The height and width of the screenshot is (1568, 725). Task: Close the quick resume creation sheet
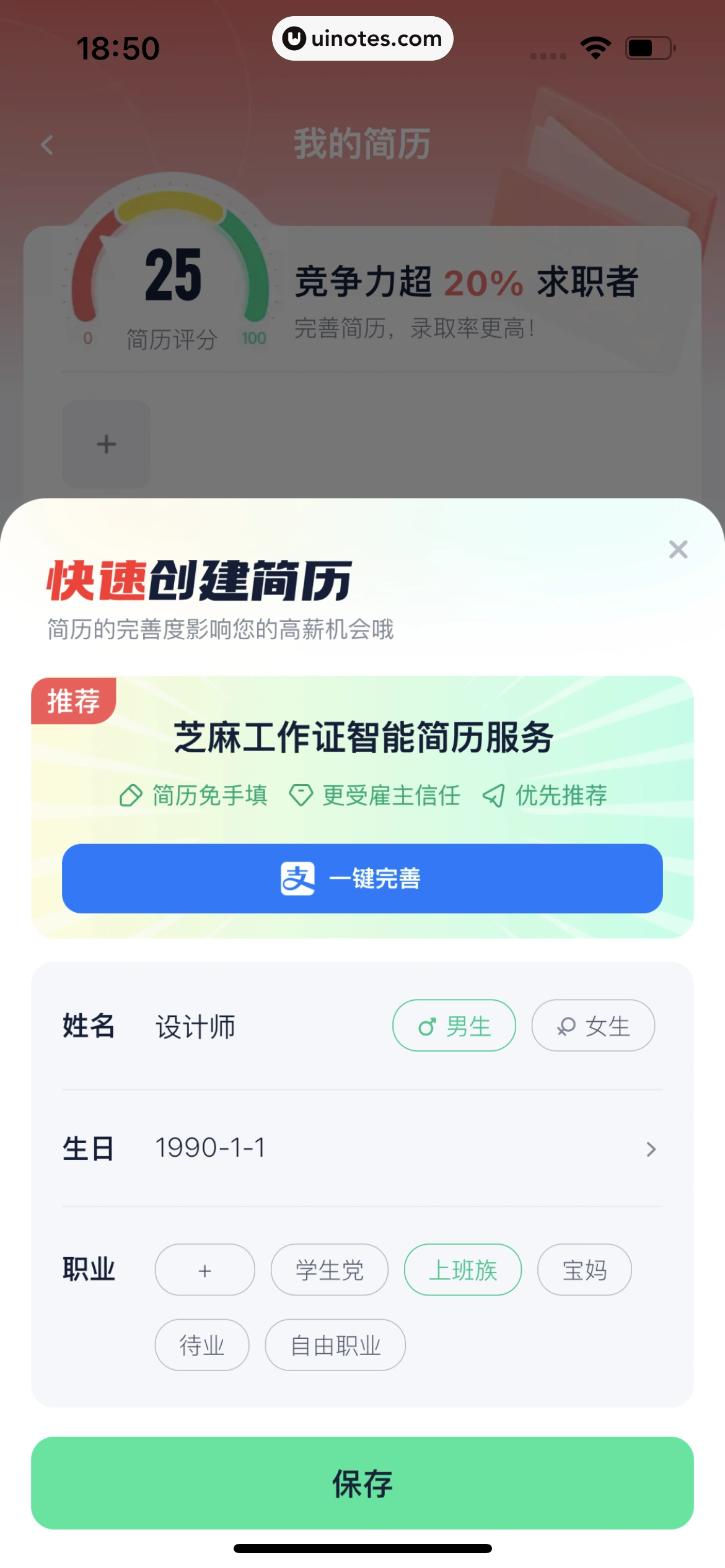coord(678,549)
